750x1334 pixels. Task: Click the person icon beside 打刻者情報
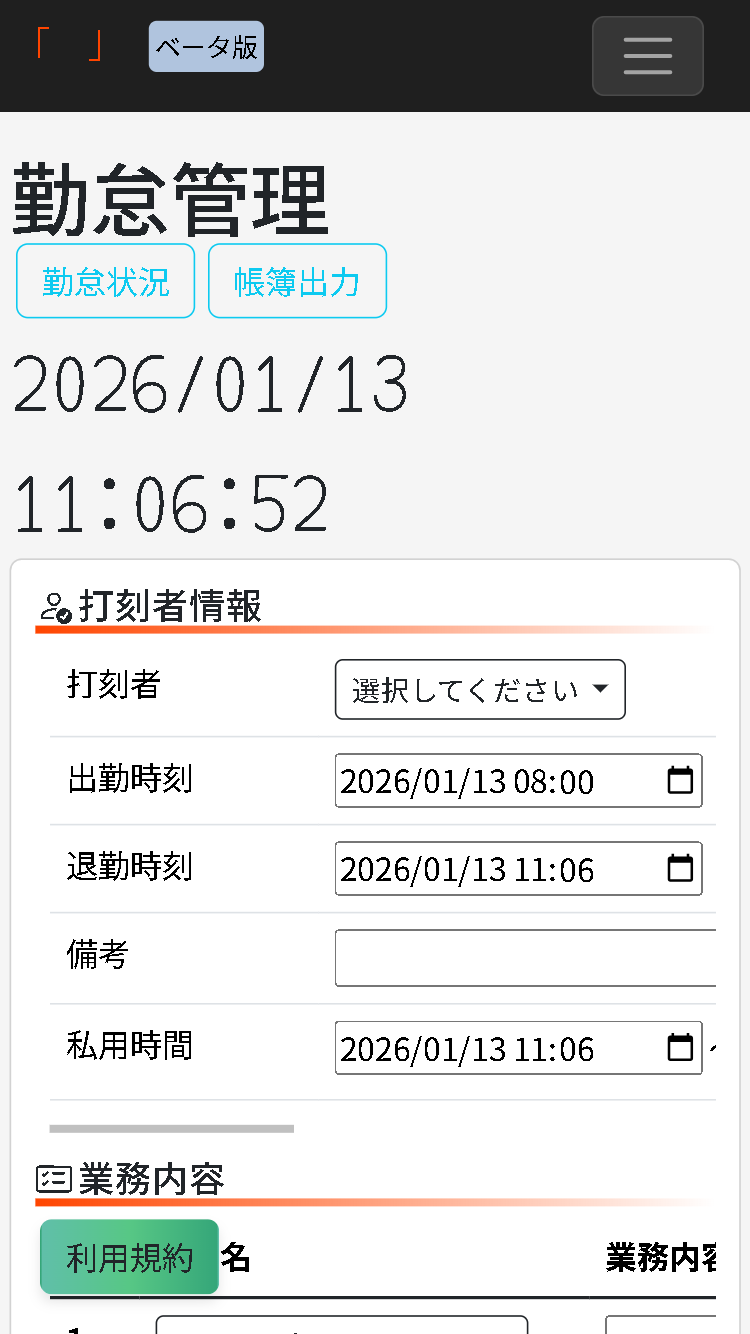point(52,605)
